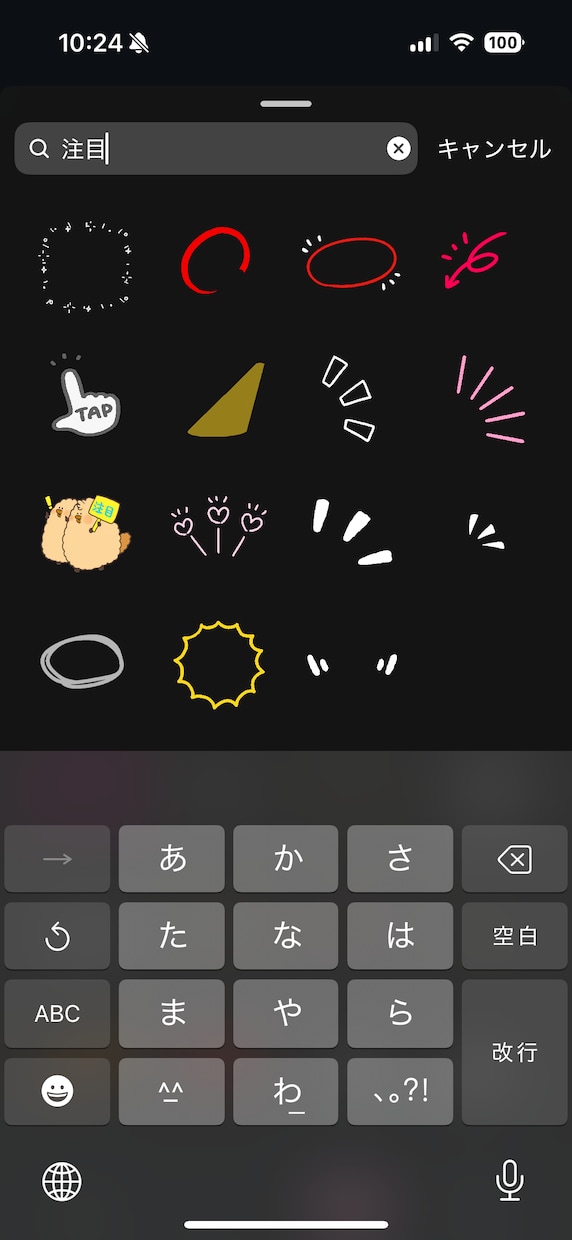Add the fluffy animals holding 注目 sign sticker

pyautogui.click(x=84, y=531)
